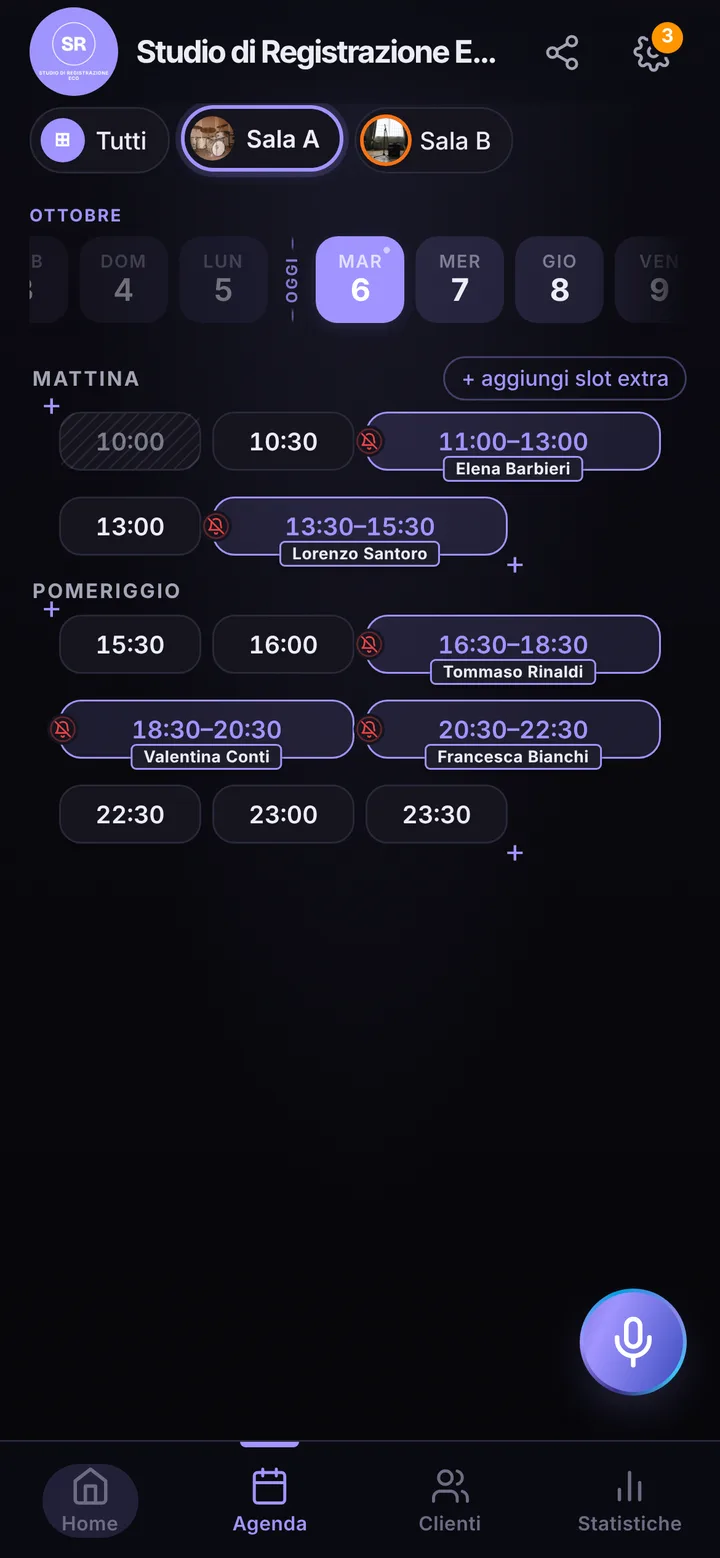Image resolution: width=720 pixels, height=1558 pixels.
Task: Open Valentina Conti's 18:30–20:30 booking
Action: pyautogui.click(x=207, y=730)
